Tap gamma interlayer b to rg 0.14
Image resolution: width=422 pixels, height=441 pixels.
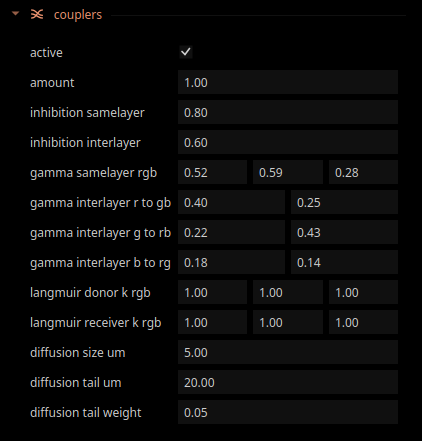click(344, 262)
